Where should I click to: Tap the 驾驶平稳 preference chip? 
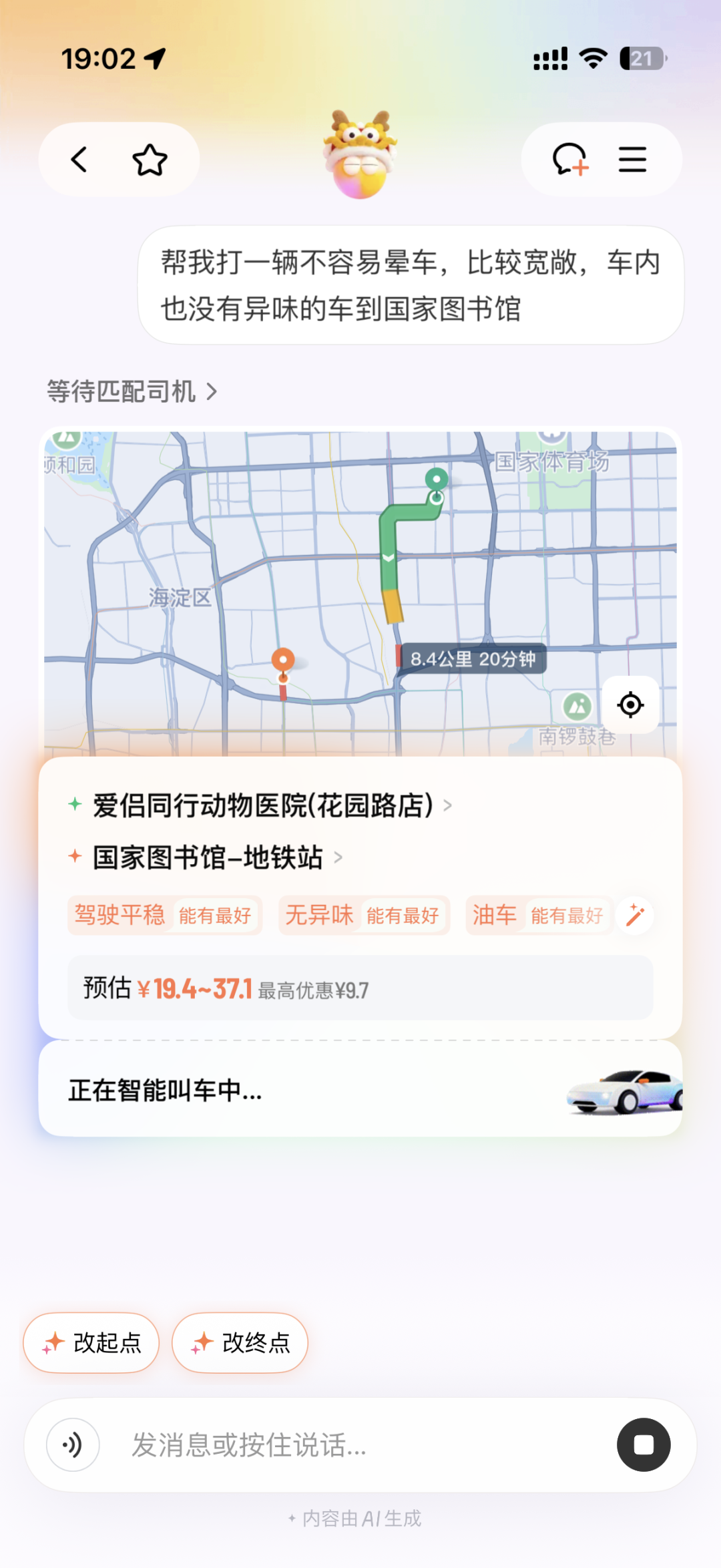[x=164, y=915]
